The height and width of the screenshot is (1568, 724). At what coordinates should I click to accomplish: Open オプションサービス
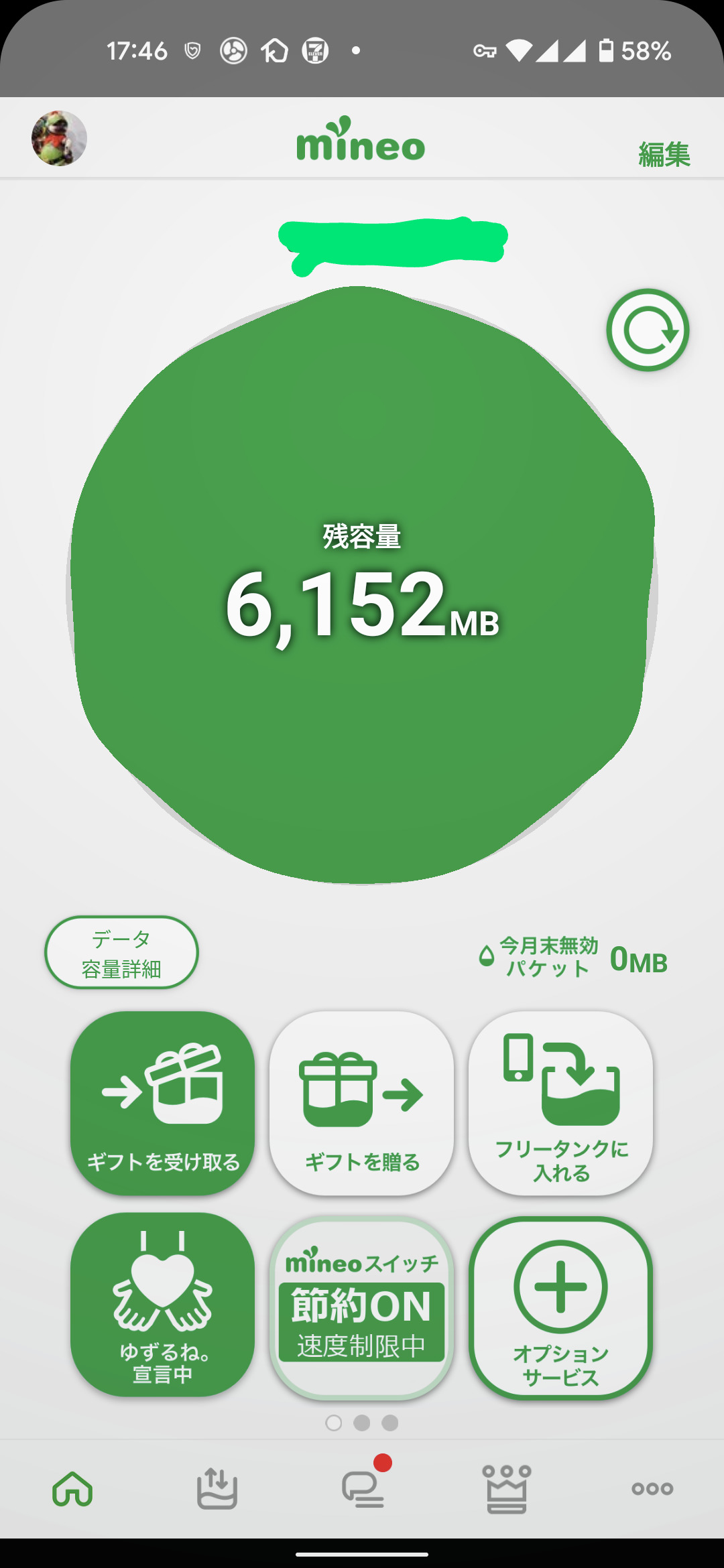560,1307
